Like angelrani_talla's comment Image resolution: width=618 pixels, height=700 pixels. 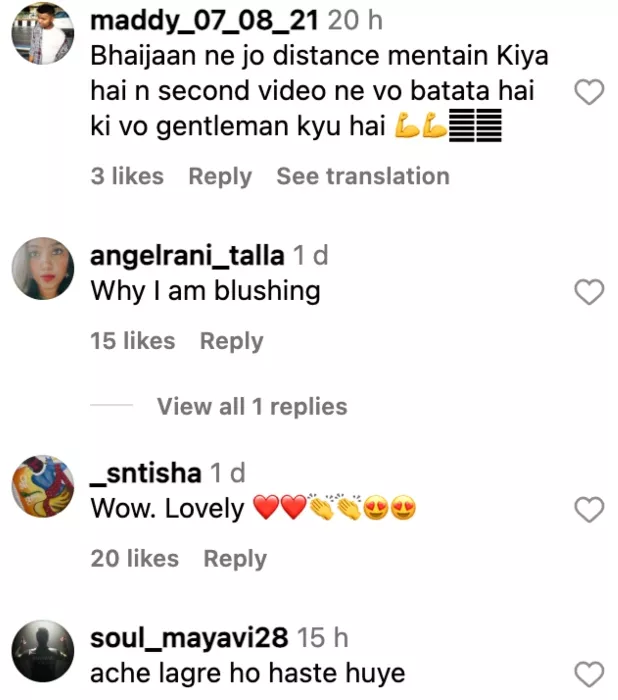coord(590,292)
